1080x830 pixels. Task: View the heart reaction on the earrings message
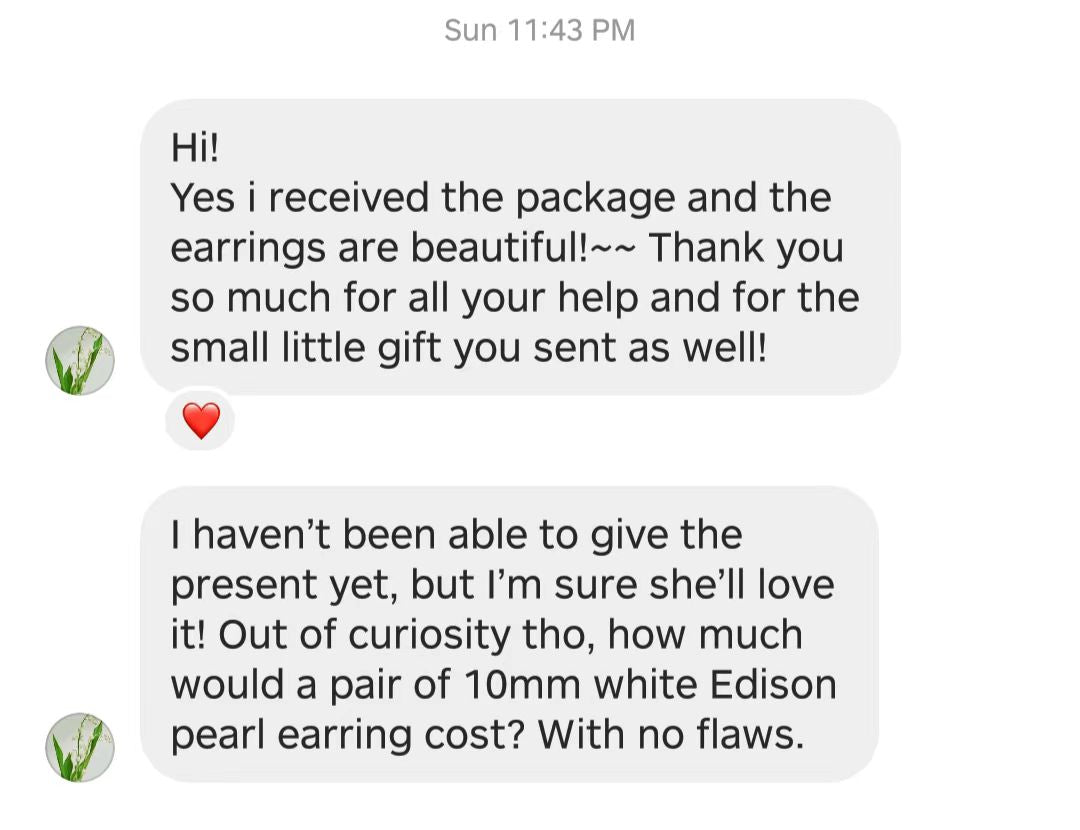[x=201, y=421]
